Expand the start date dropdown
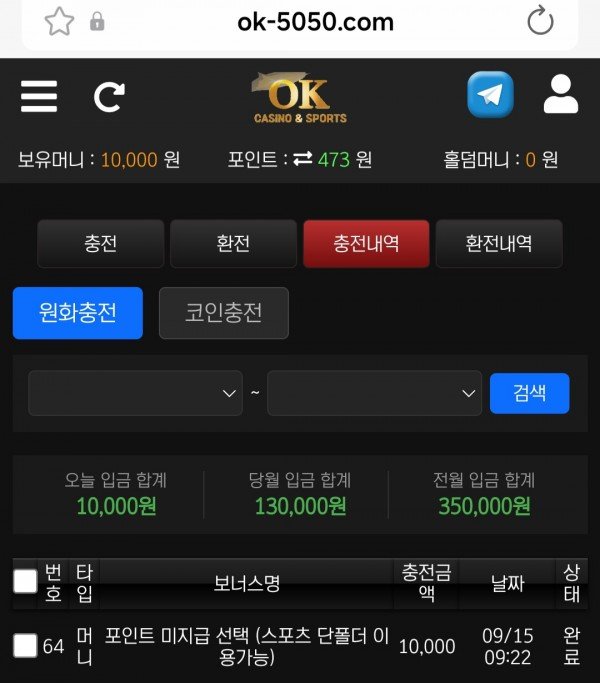This screenshot has height=683, width=600. click(135, 393)
